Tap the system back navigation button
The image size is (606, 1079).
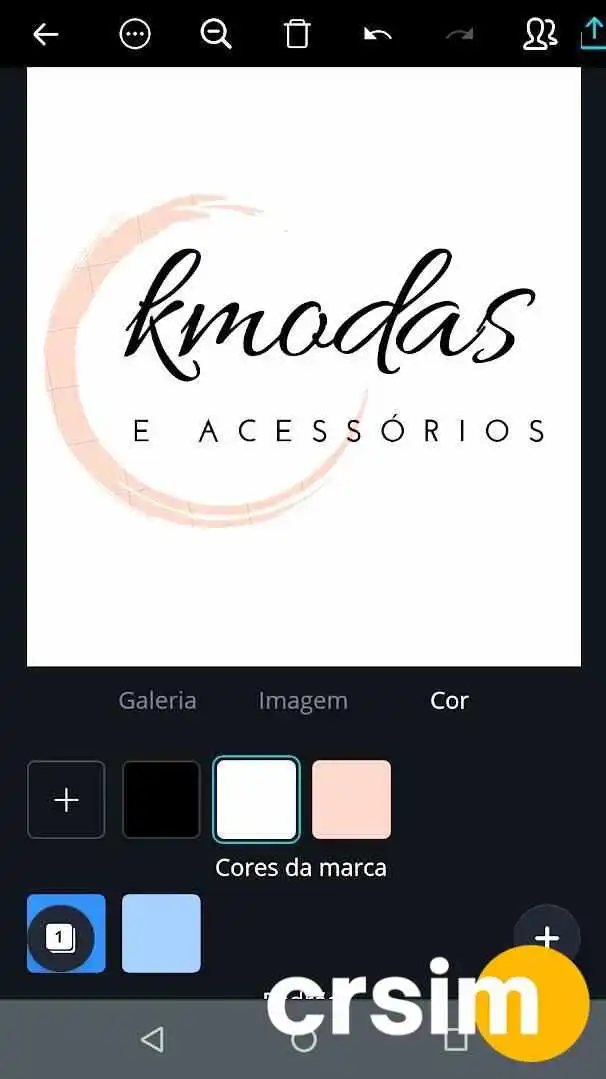[x=152, y=1039]
